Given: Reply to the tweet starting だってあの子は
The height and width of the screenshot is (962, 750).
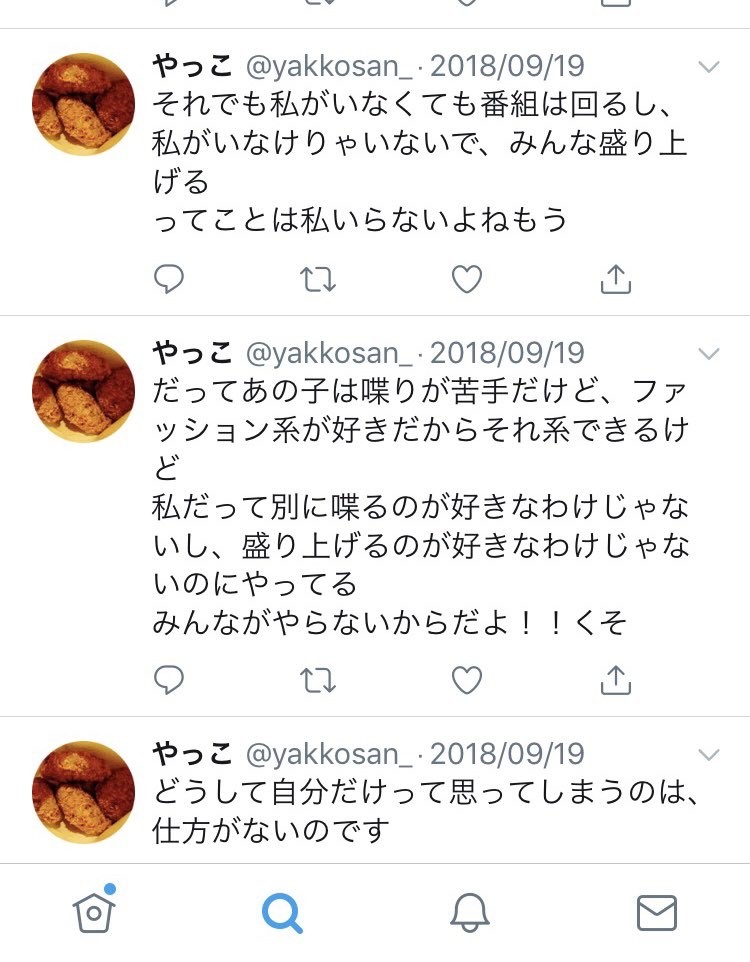Looking at the screenshot, I should click(x=169, y=681).
